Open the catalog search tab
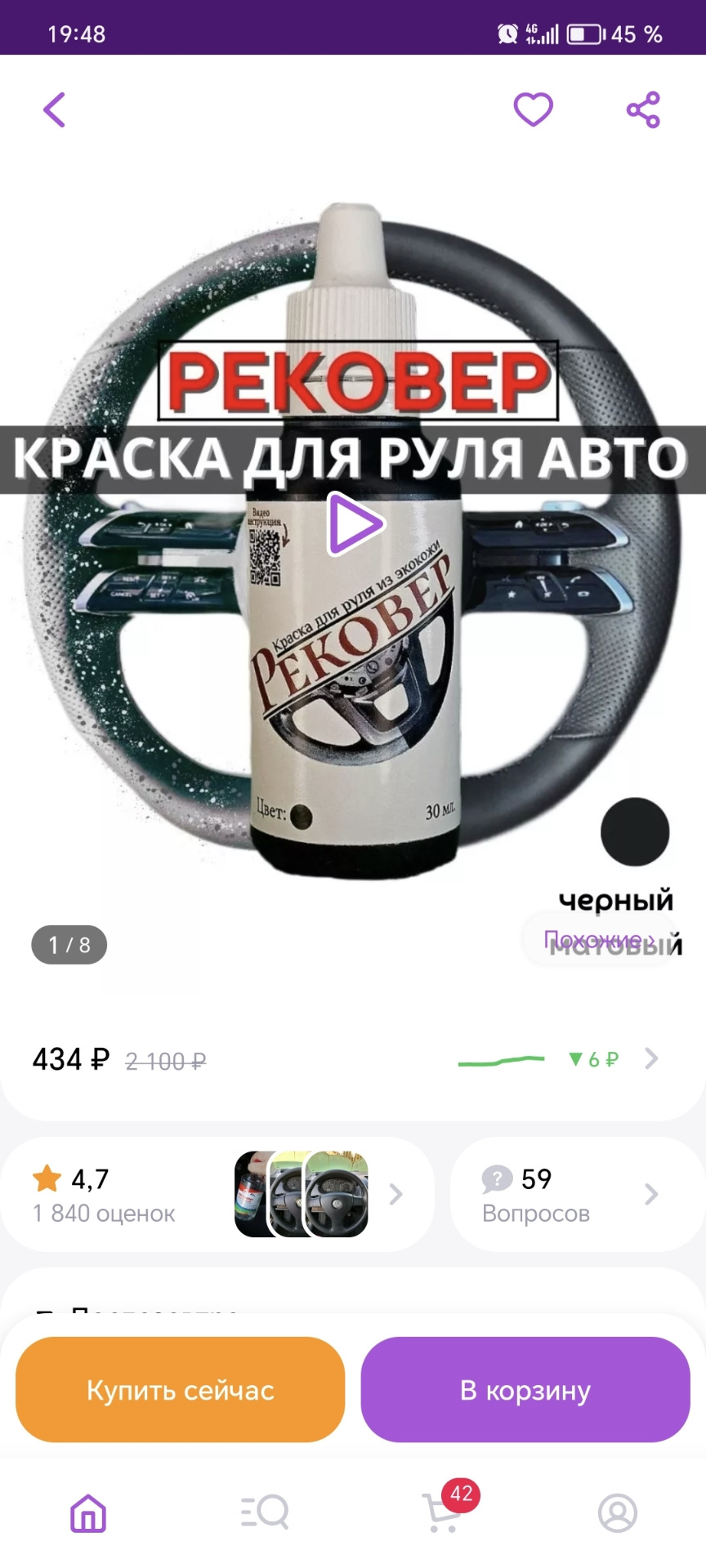Screen dimensions: 706x1568 pos(265,1513)
